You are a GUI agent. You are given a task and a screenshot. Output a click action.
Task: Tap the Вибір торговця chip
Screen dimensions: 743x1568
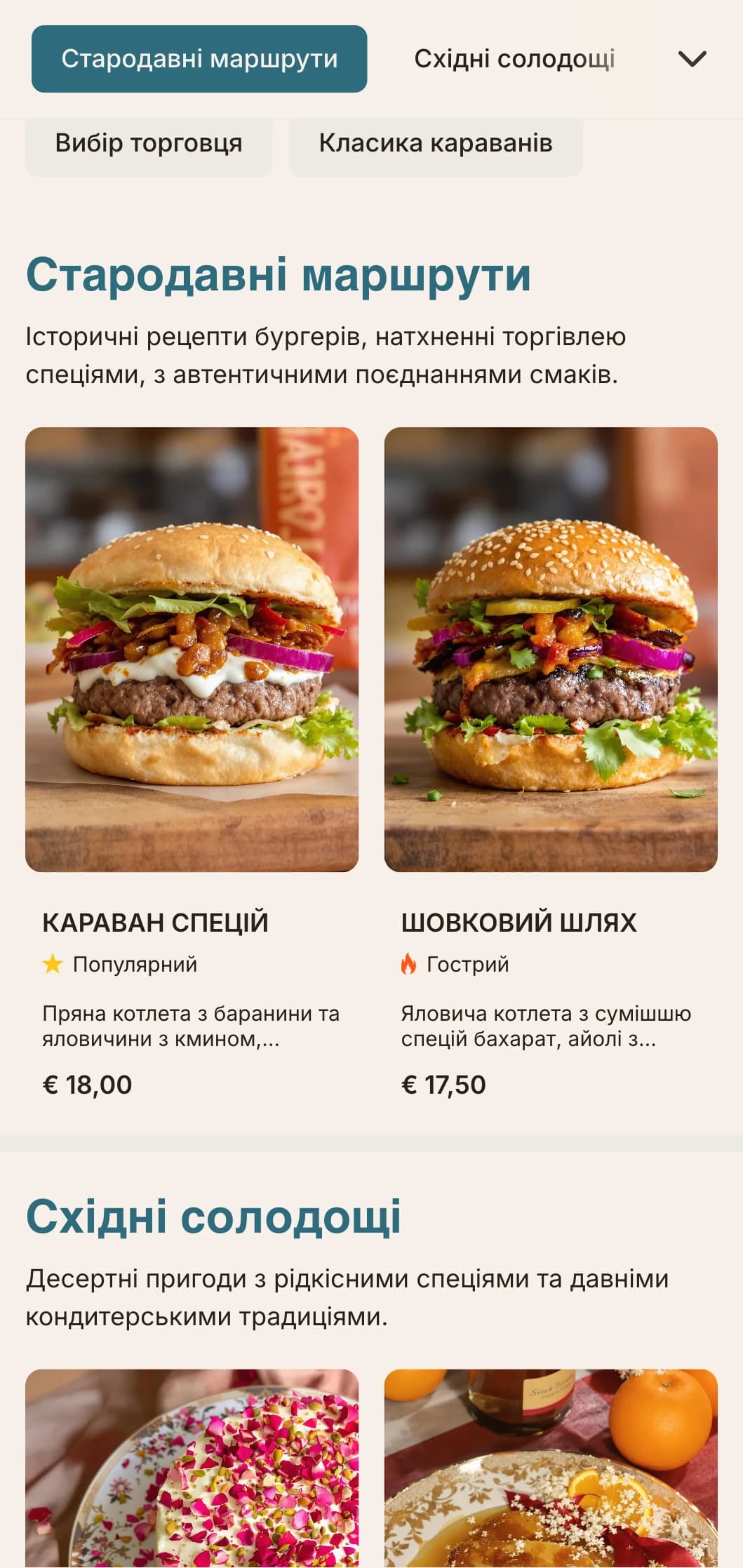149,144
